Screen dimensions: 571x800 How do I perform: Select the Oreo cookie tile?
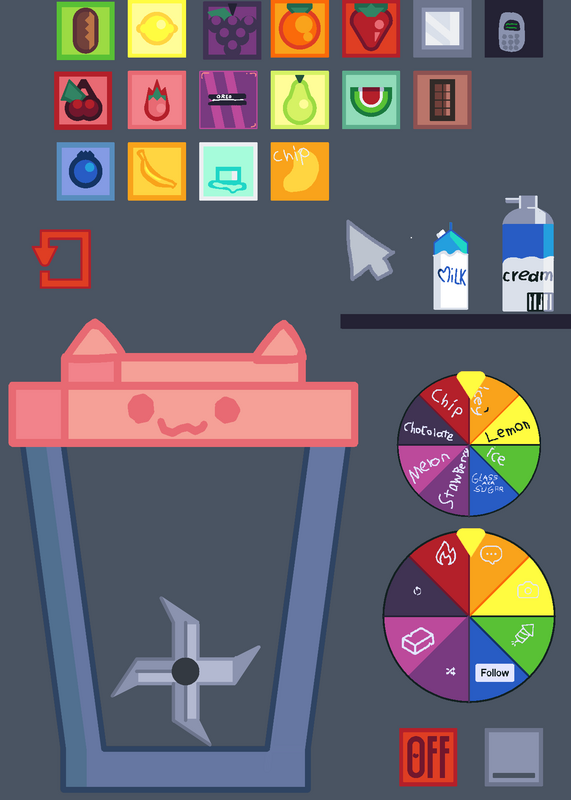click(228, 100)
